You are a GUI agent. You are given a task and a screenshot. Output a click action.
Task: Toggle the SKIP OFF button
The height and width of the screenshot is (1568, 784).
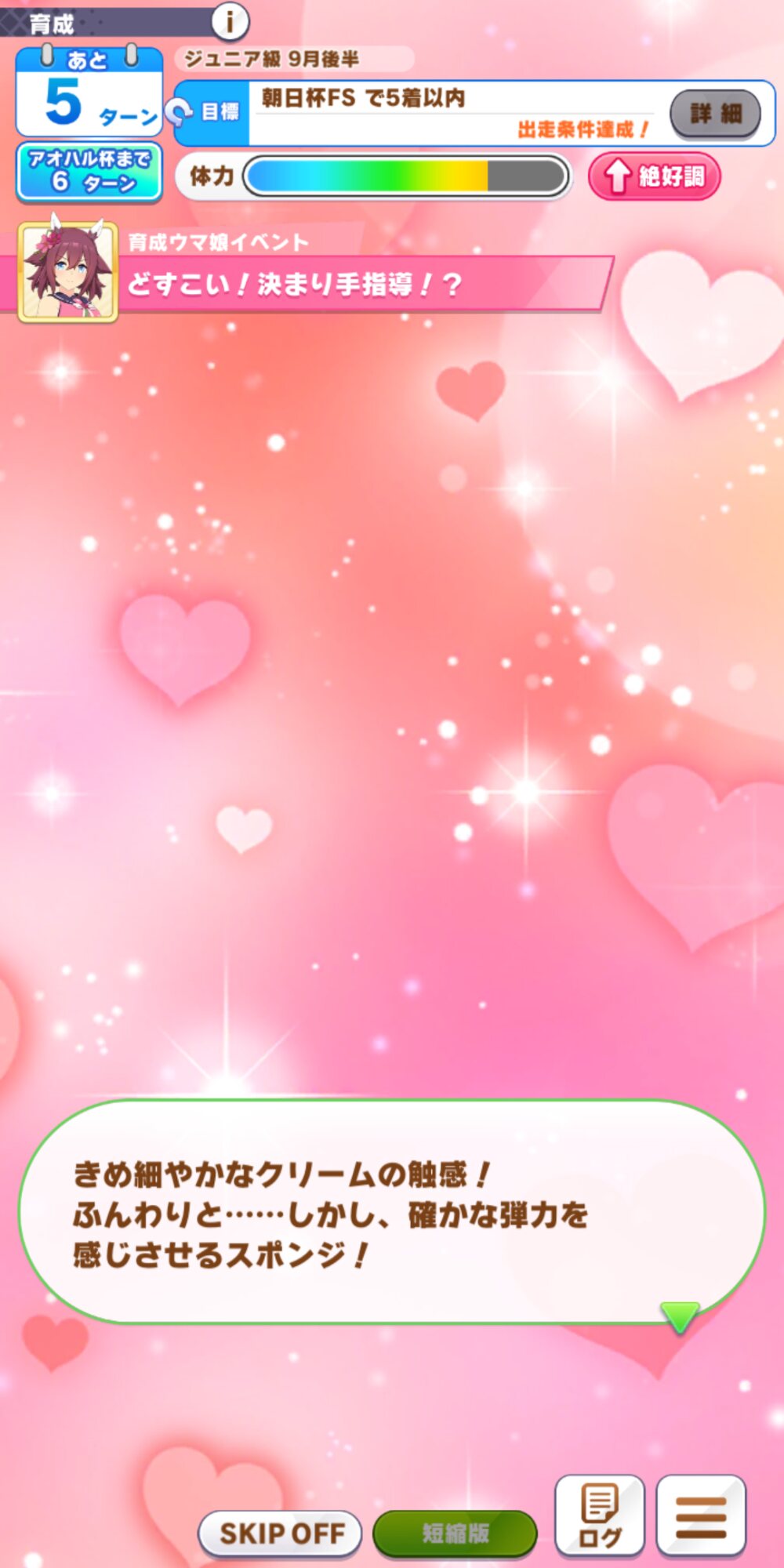[280, 1533]
